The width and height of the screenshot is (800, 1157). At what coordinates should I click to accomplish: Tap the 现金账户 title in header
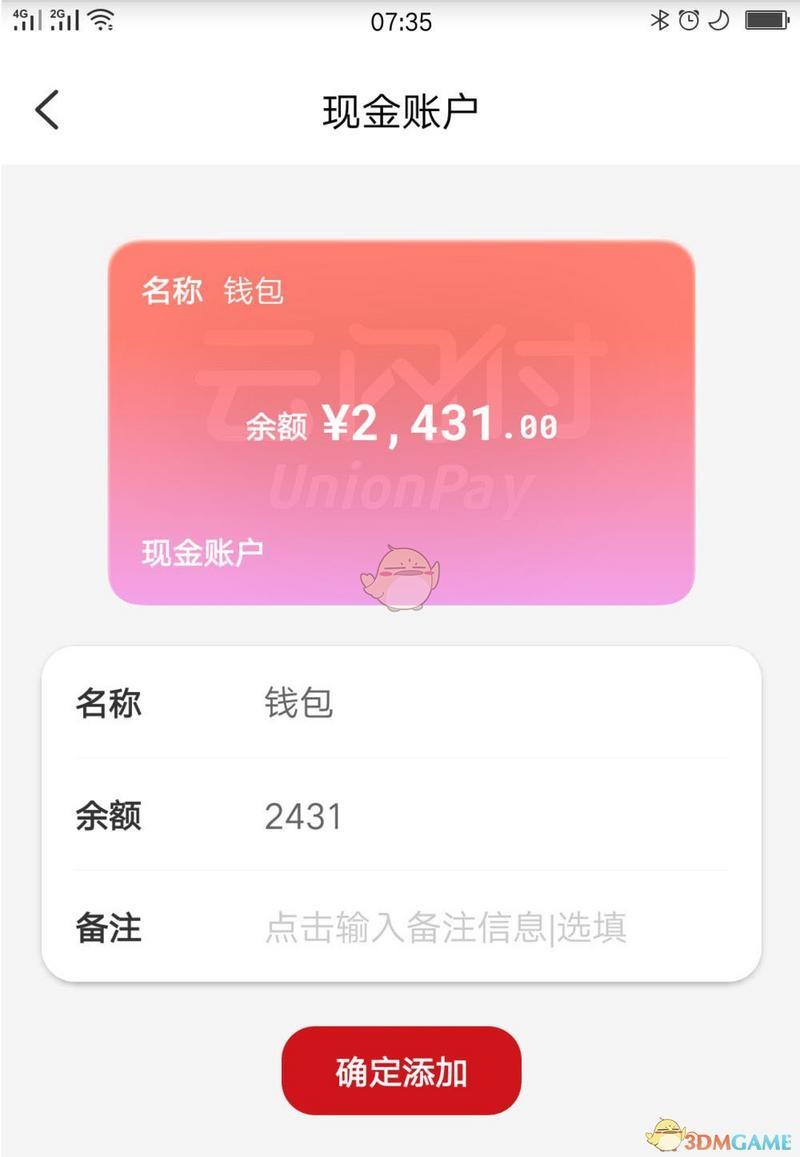[x=400, y=110]
